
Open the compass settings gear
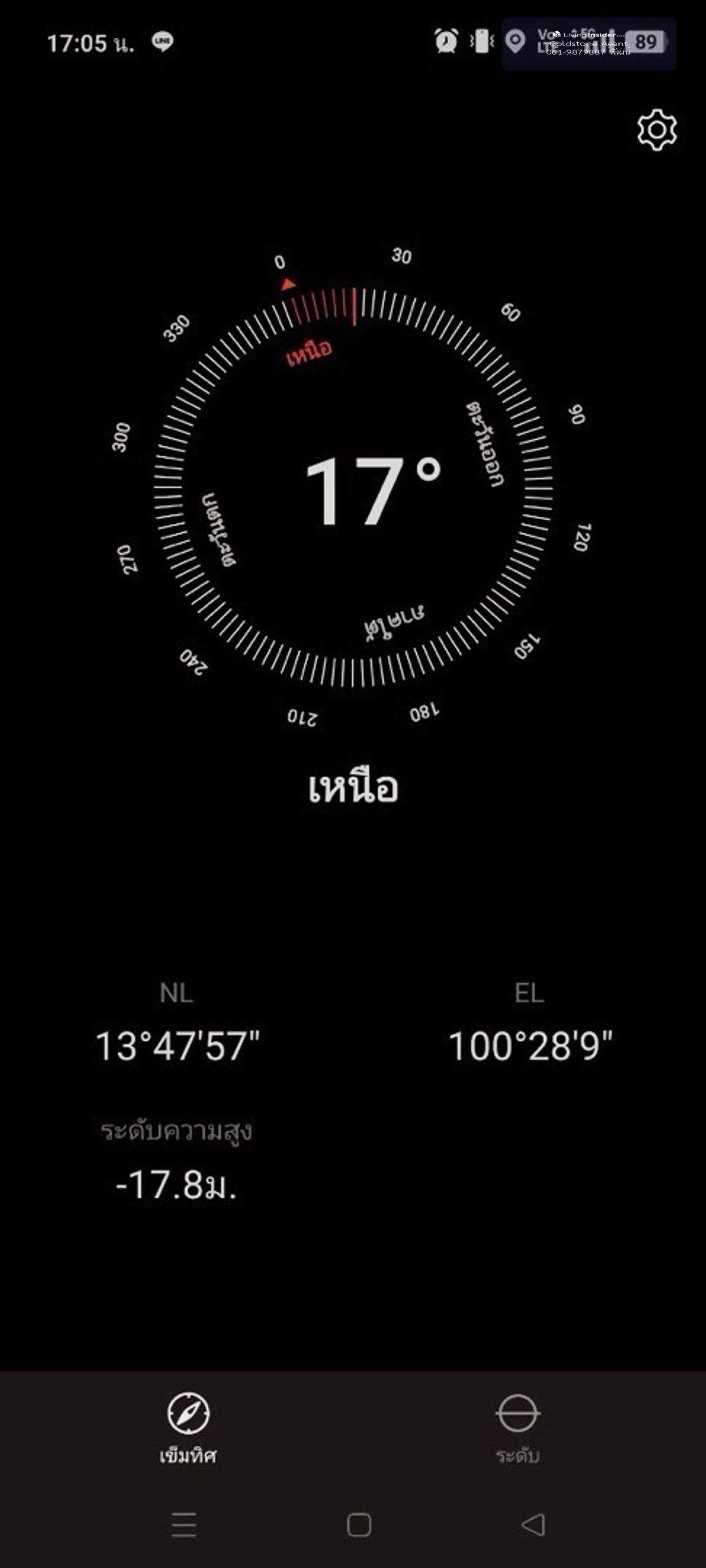(657, 130)
